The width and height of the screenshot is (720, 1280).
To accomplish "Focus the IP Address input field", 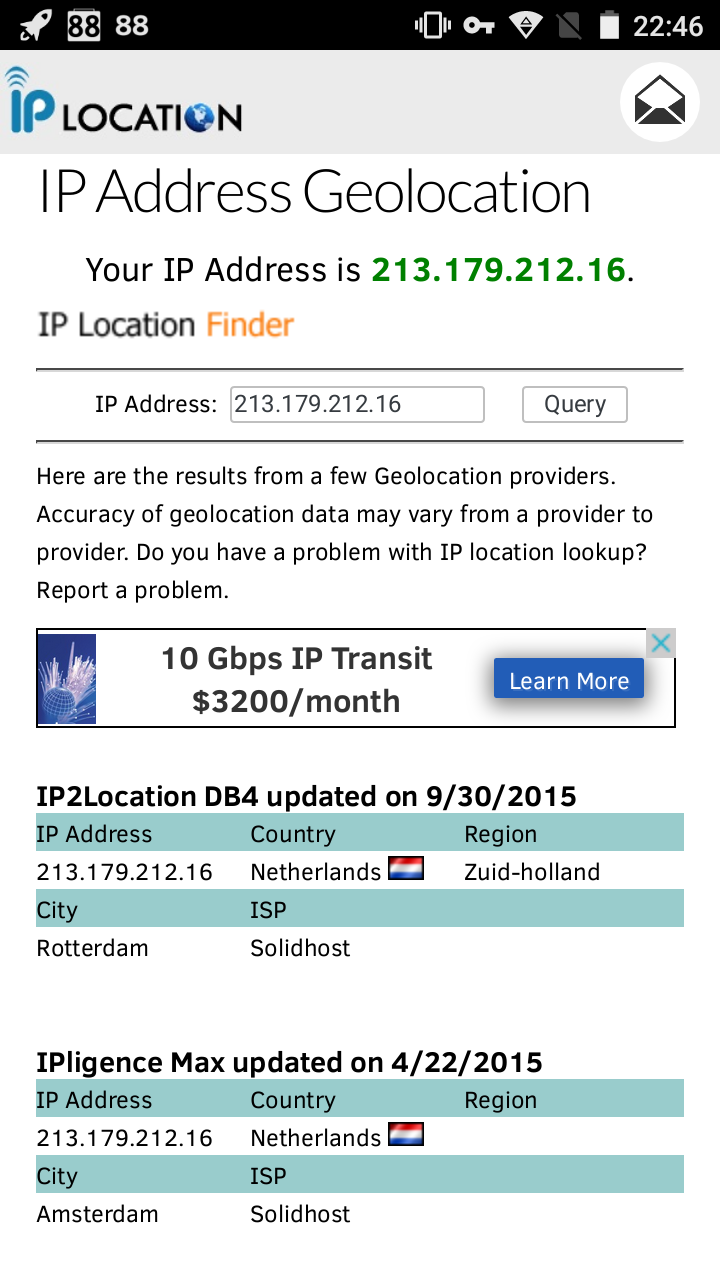I will 357,404.
